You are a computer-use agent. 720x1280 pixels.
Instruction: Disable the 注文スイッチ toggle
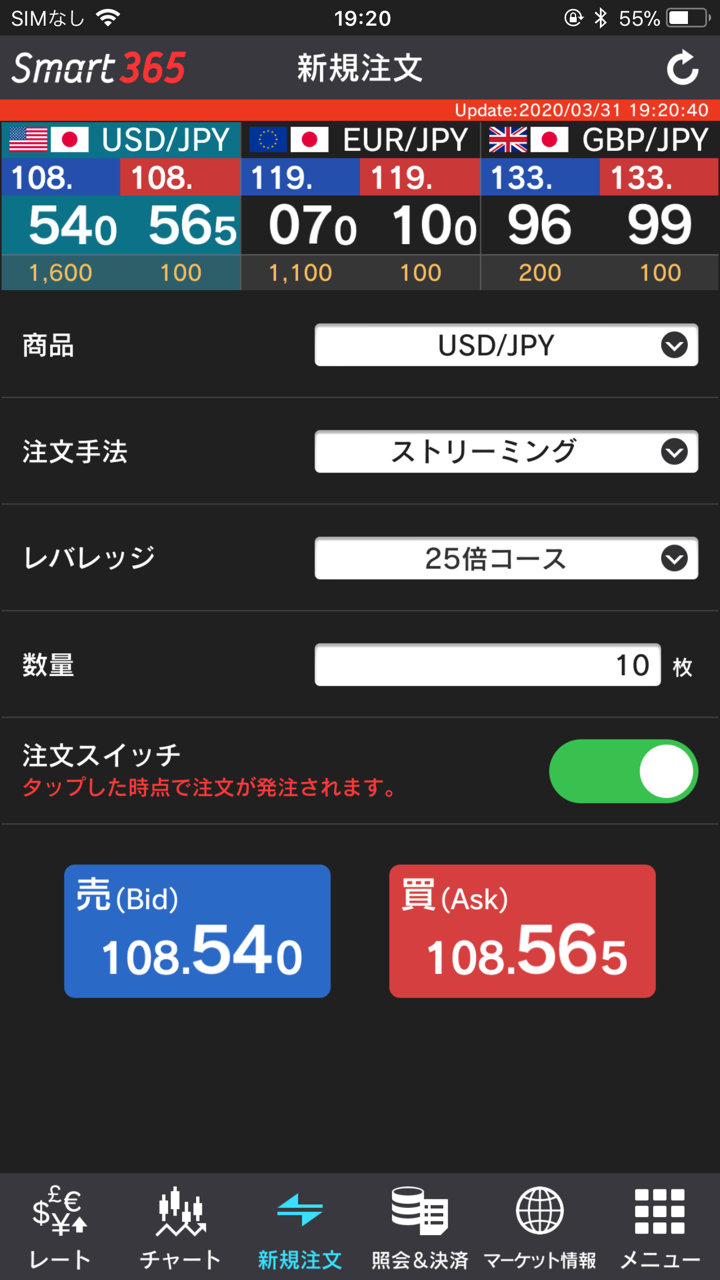pos(623,771)
